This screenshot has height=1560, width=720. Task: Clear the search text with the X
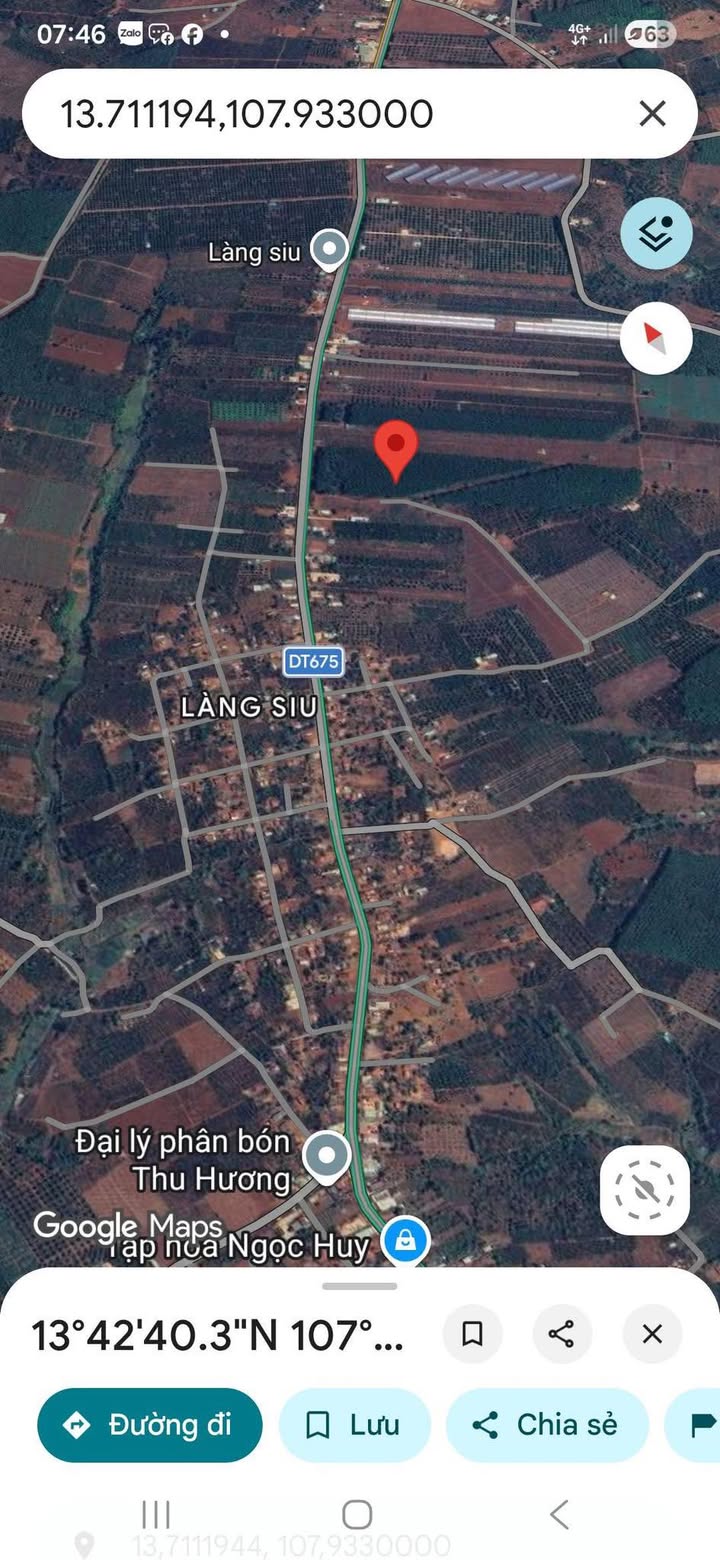[652, 114]
